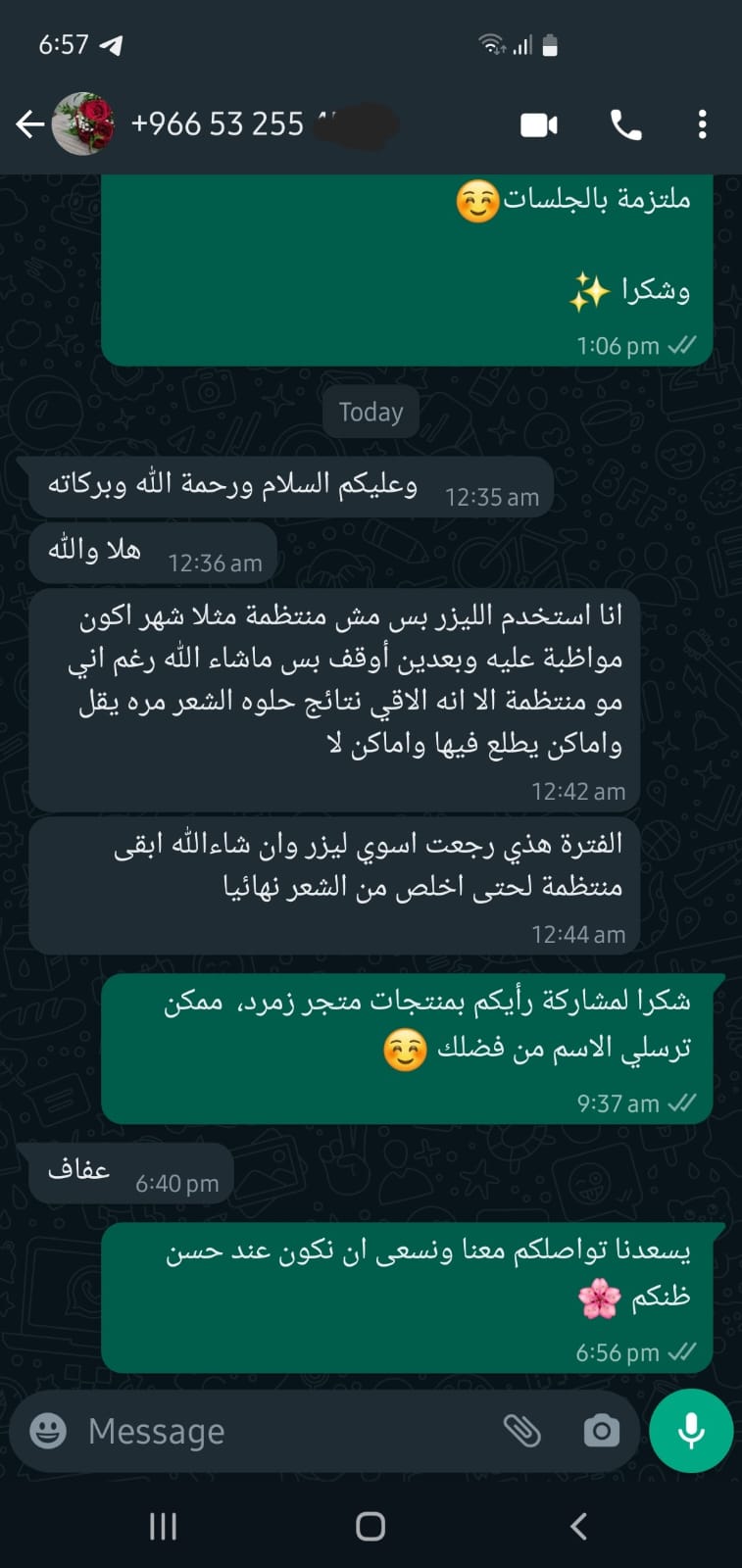The image size is (742, 1568).
Task: Open the attachment paperclip menu
Action: [521, 1431]
